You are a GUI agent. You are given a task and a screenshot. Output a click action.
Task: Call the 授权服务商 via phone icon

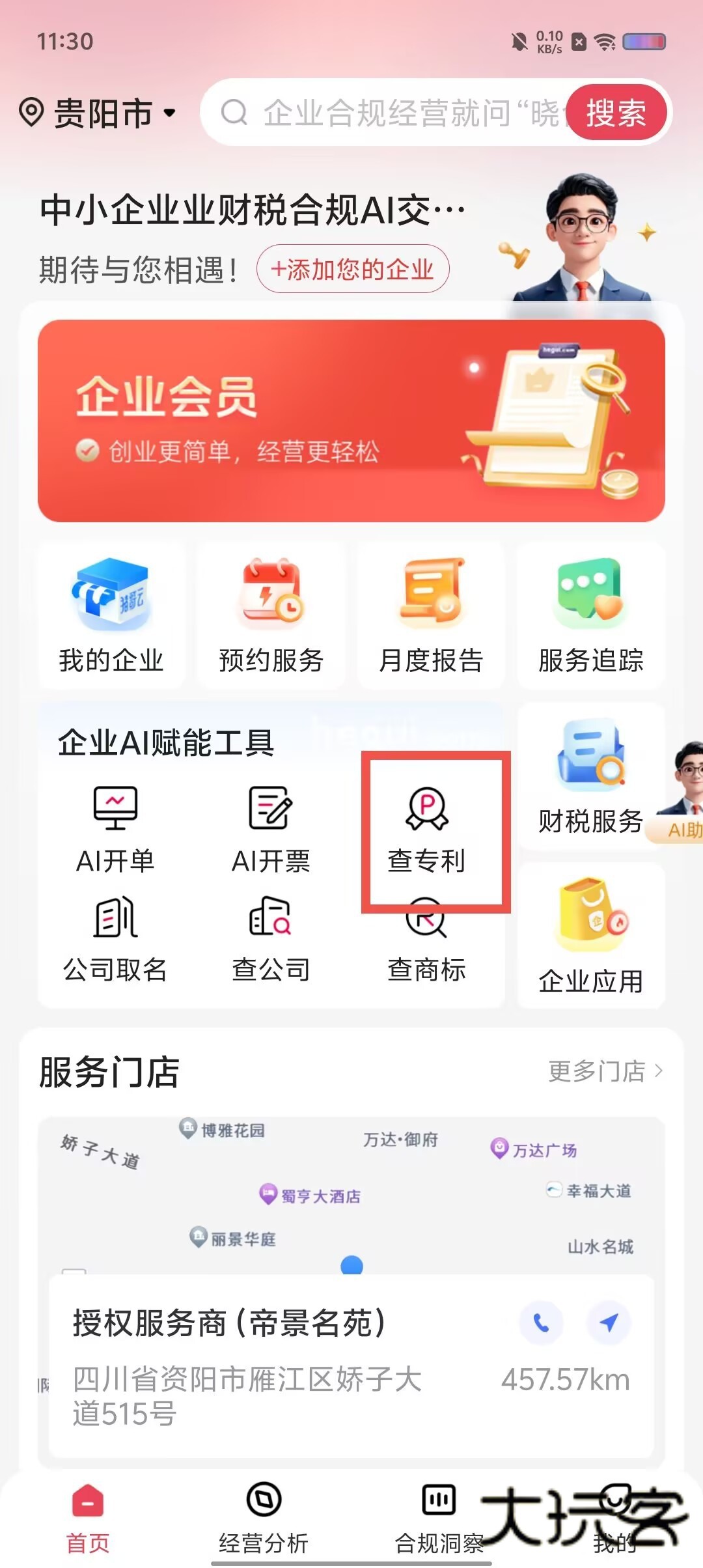pyautogui.click(x=542, y=1323)
